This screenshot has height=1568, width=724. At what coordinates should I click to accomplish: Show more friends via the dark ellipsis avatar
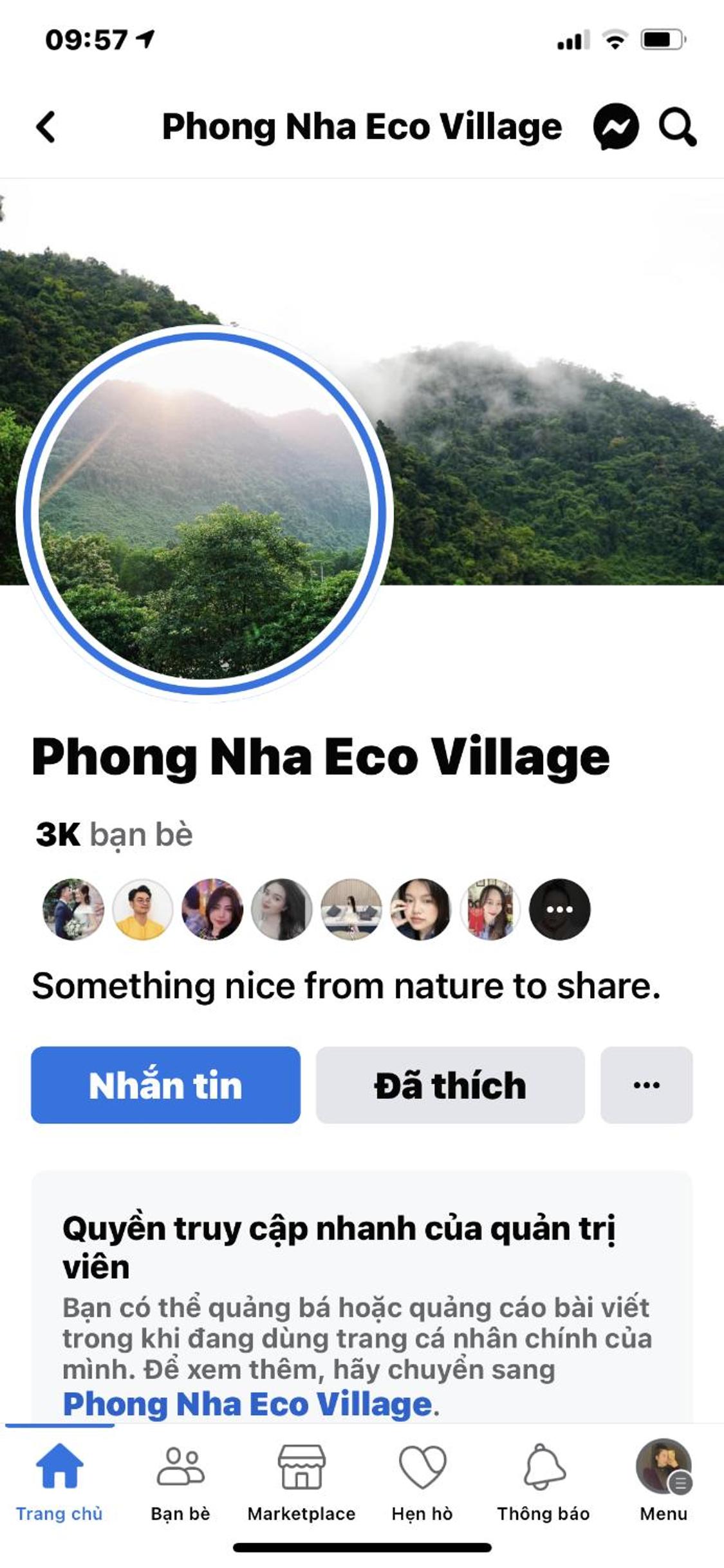click(559, 909)
